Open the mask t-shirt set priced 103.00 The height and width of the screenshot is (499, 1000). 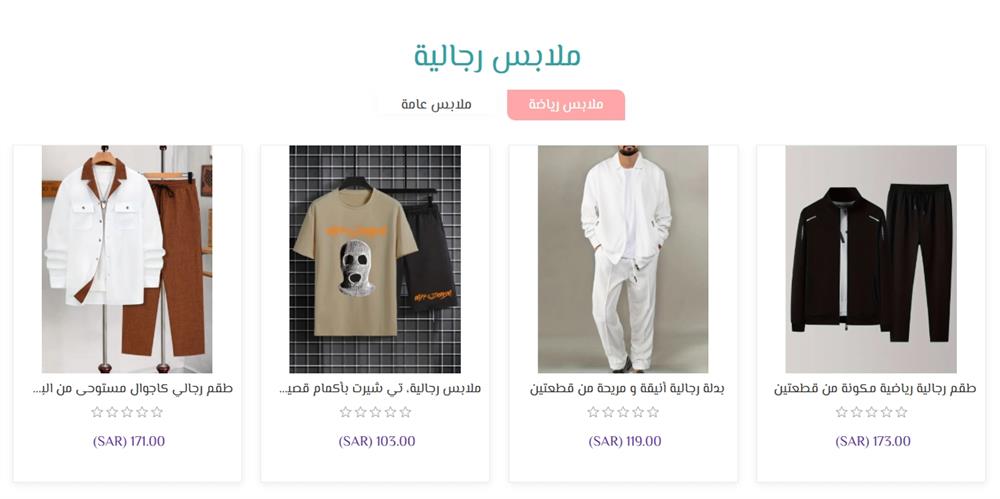[375, 259]
